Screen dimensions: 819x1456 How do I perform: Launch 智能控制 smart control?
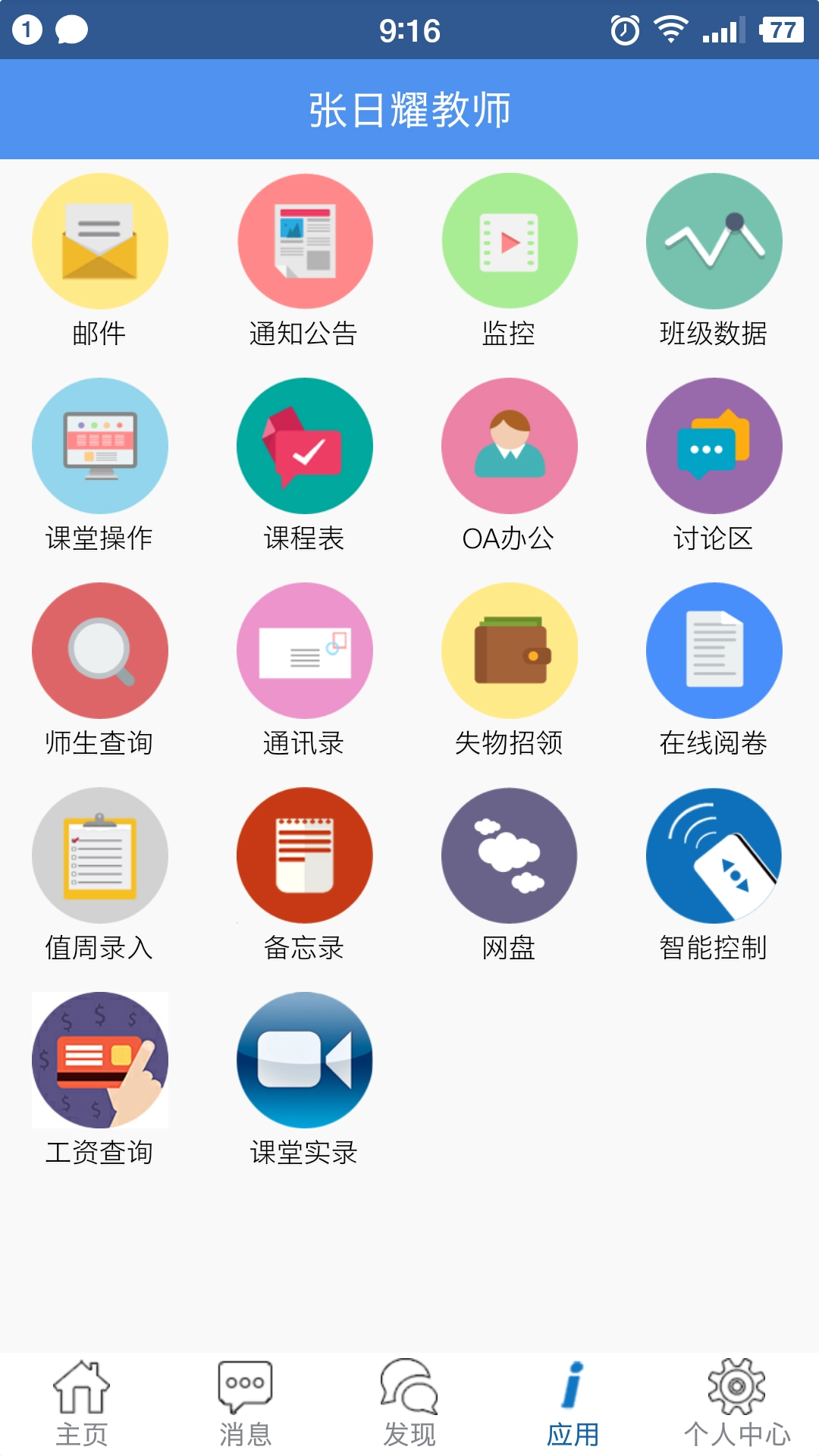pos(713,855)
